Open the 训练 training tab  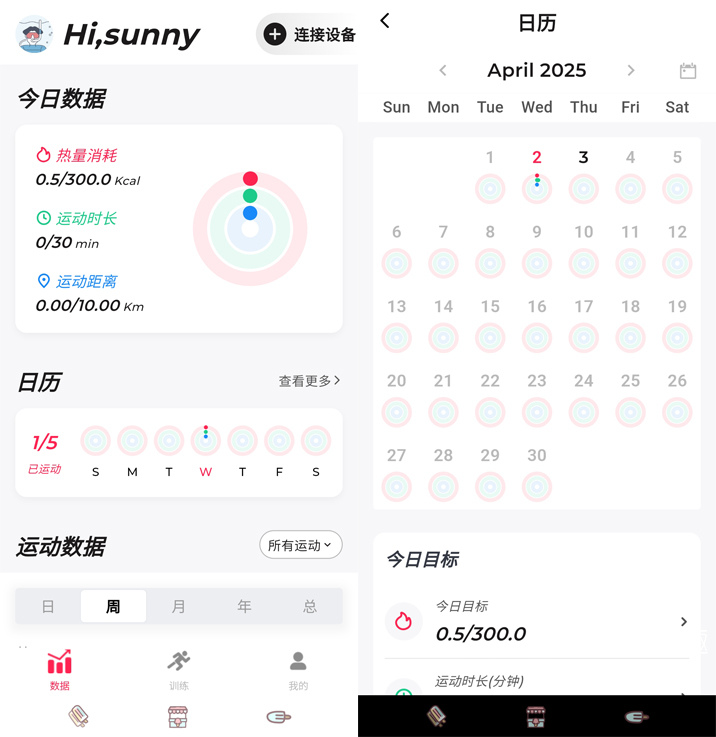179,669
